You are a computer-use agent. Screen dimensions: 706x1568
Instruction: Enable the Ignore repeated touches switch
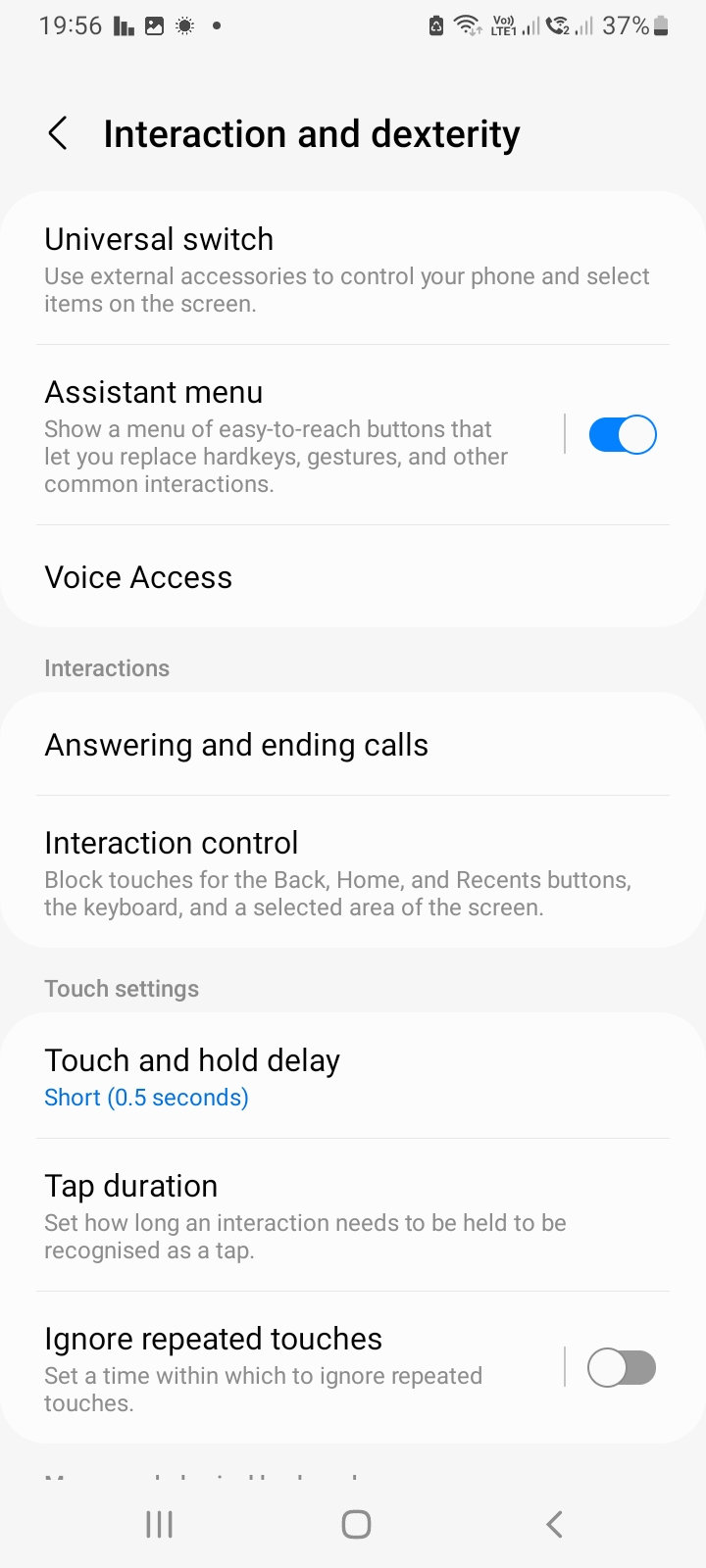(x=622, y=1368)
